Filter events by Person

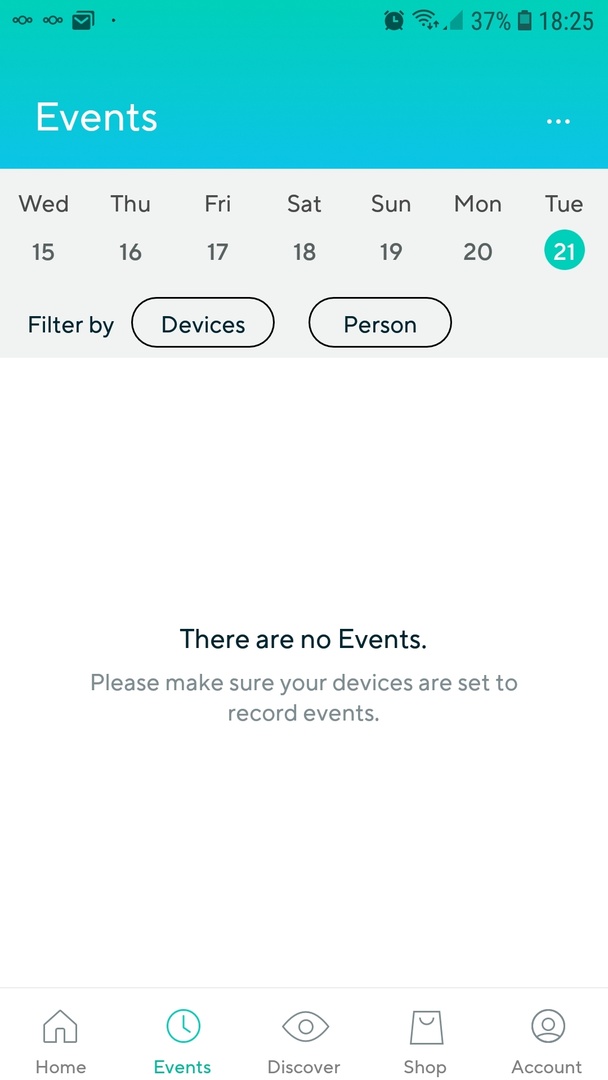pos(380,324)
